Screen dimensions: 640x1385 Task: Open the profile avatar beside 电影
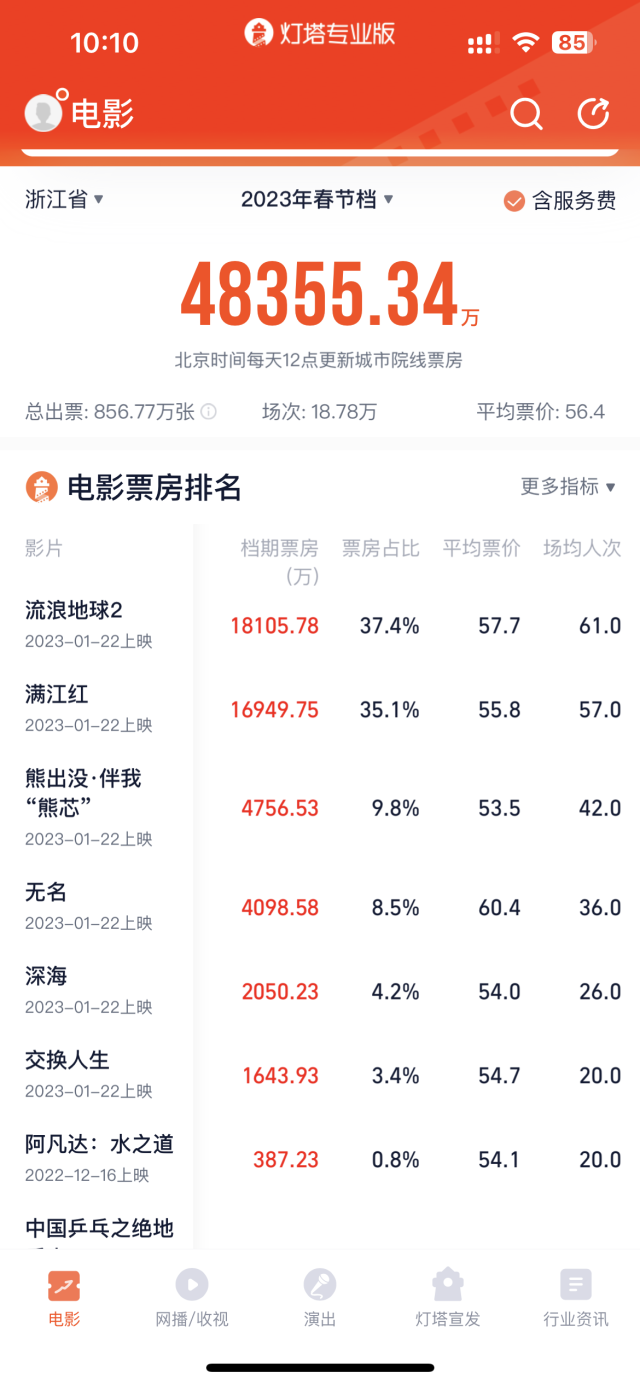44,112
